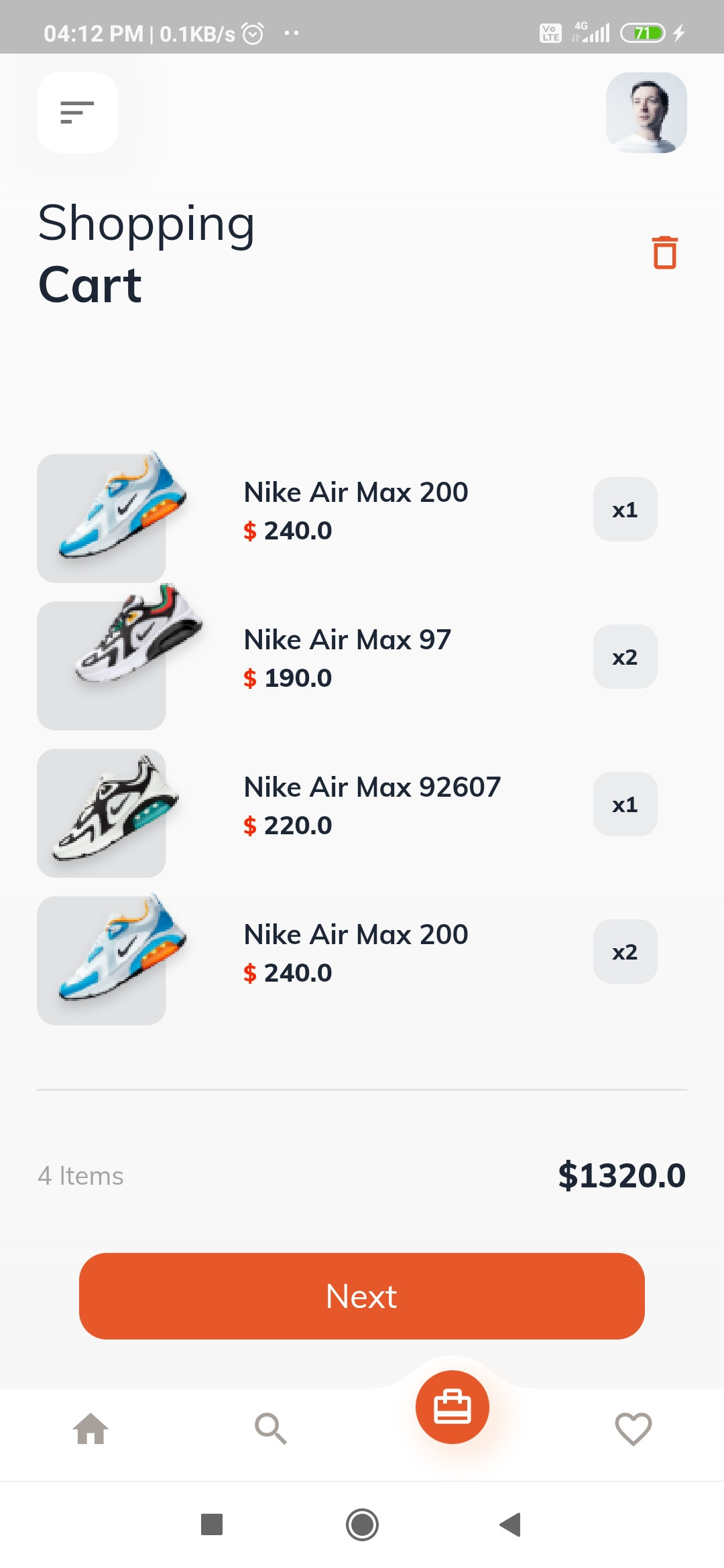Go to the Home tab
This screenshot has height=1568, width=724.
click(90, 1429)
